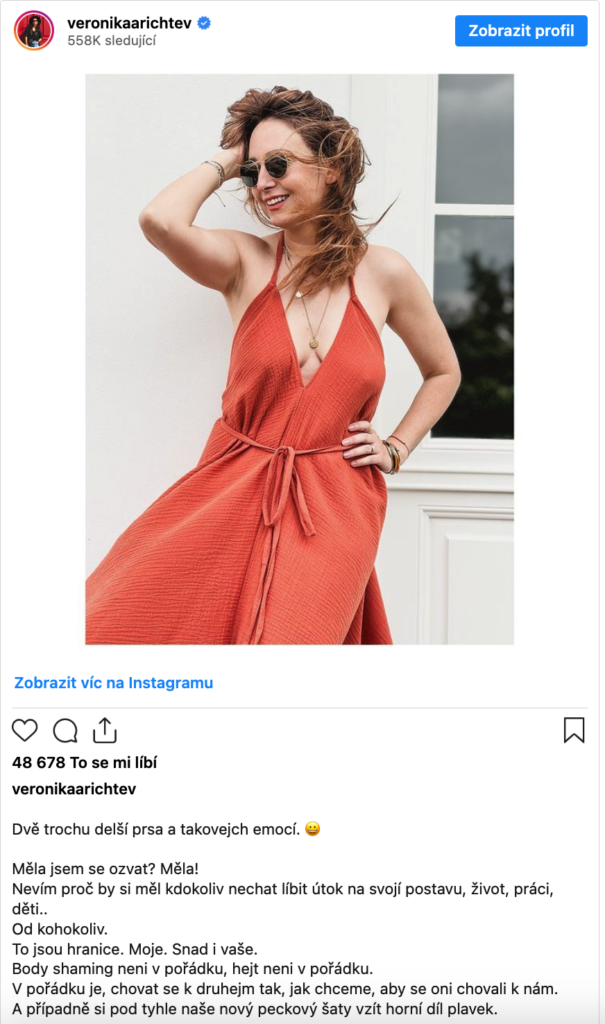Like the post with the heart icon
The width and height of the screenshot is (605, 1024).
tap(25, 731)
